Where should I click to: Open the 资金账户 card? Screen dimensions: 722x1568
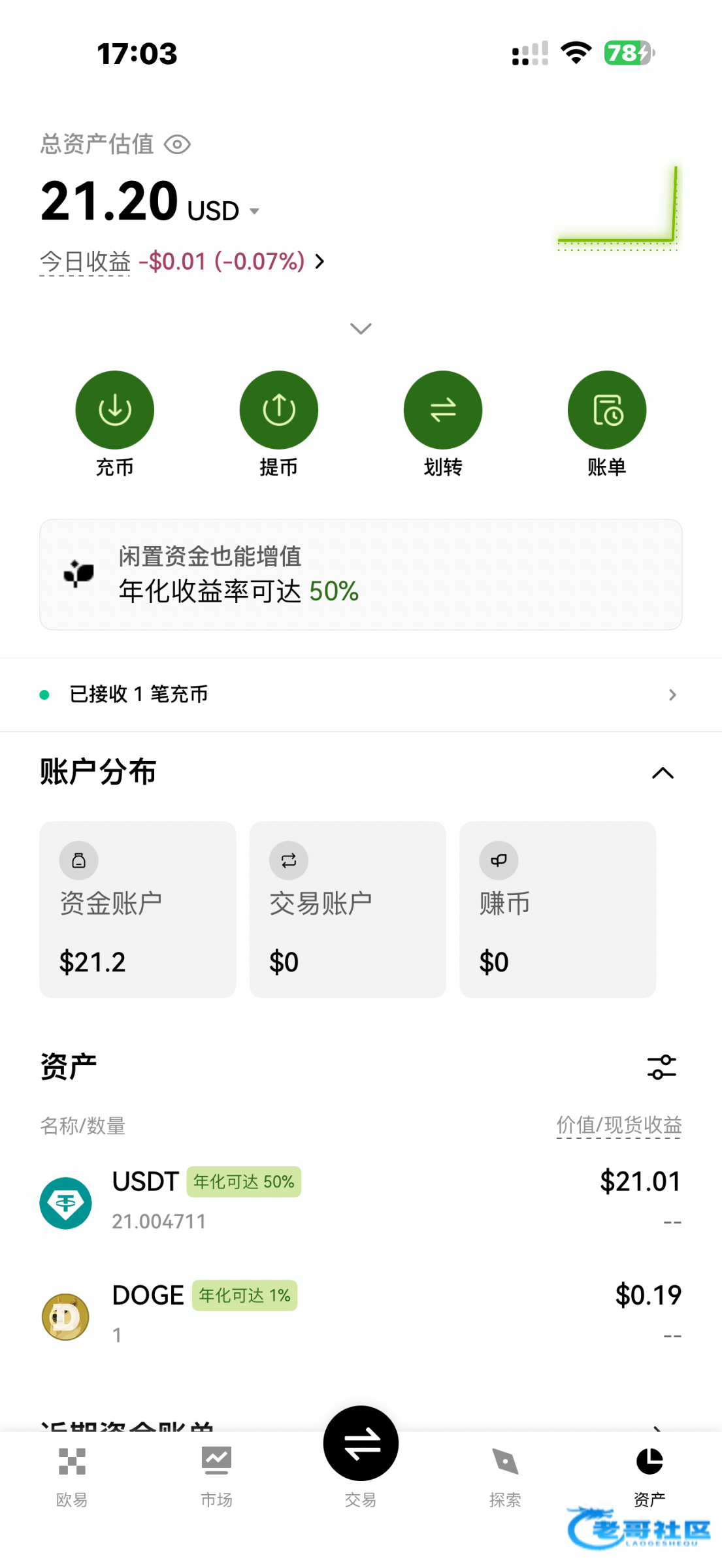pyautogui.click(x=138, y=909)
